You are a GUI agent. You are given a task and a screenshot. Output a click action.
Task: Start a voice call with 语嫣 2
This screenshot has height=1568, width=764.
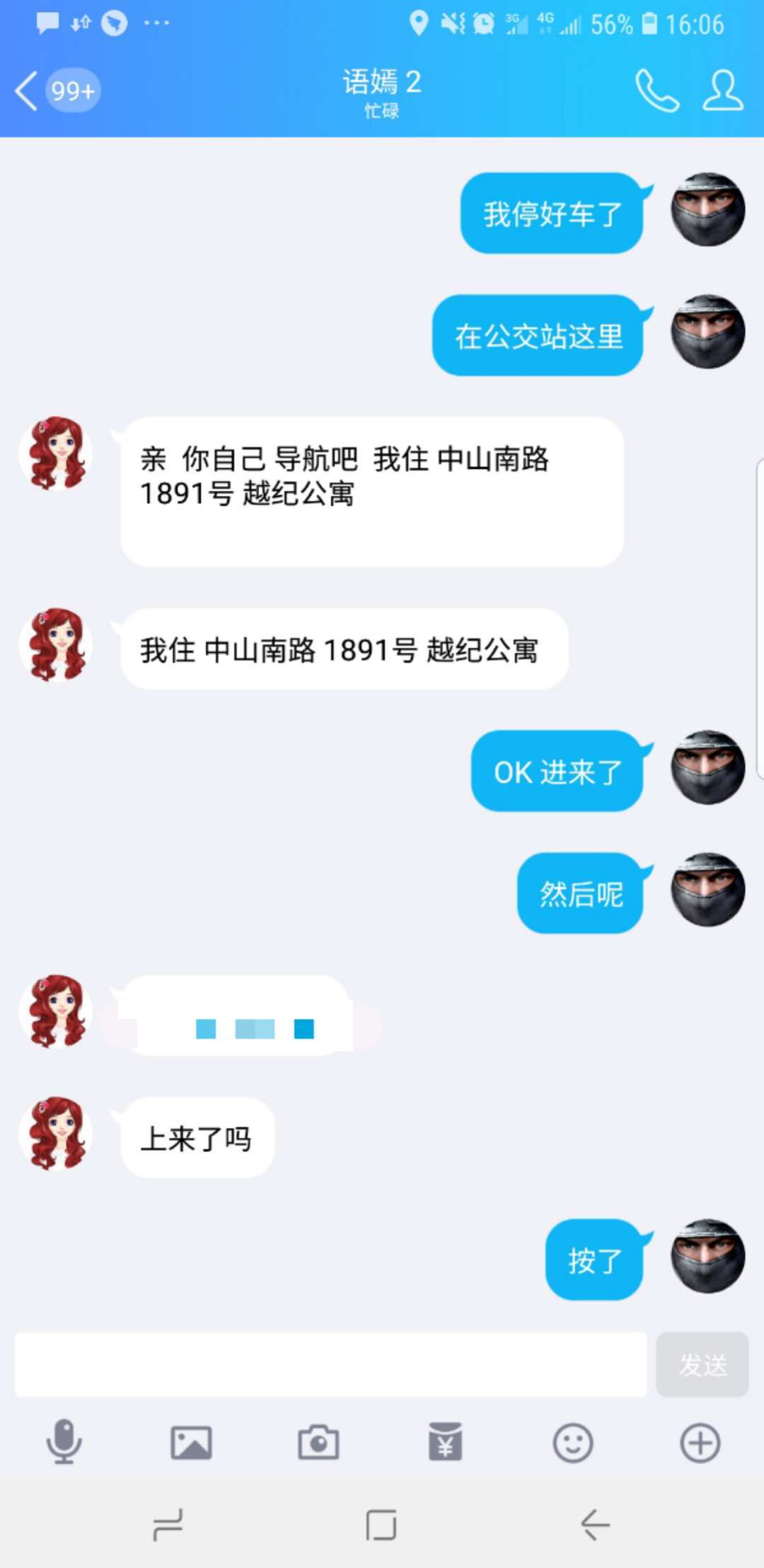656,91
